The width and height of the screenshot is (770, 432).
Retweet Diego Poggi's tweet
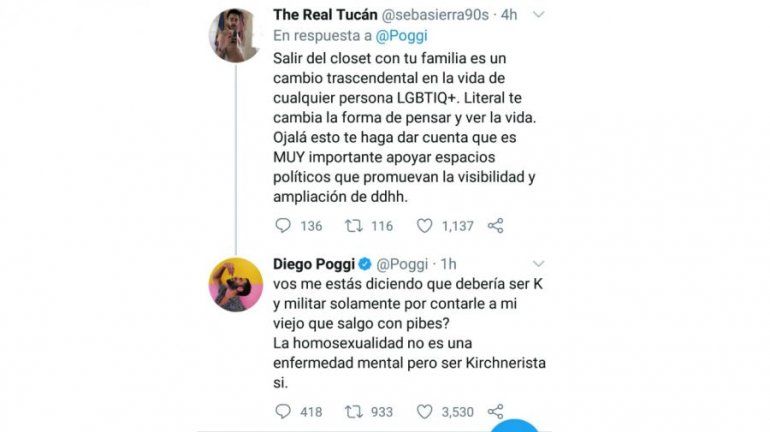353,410
